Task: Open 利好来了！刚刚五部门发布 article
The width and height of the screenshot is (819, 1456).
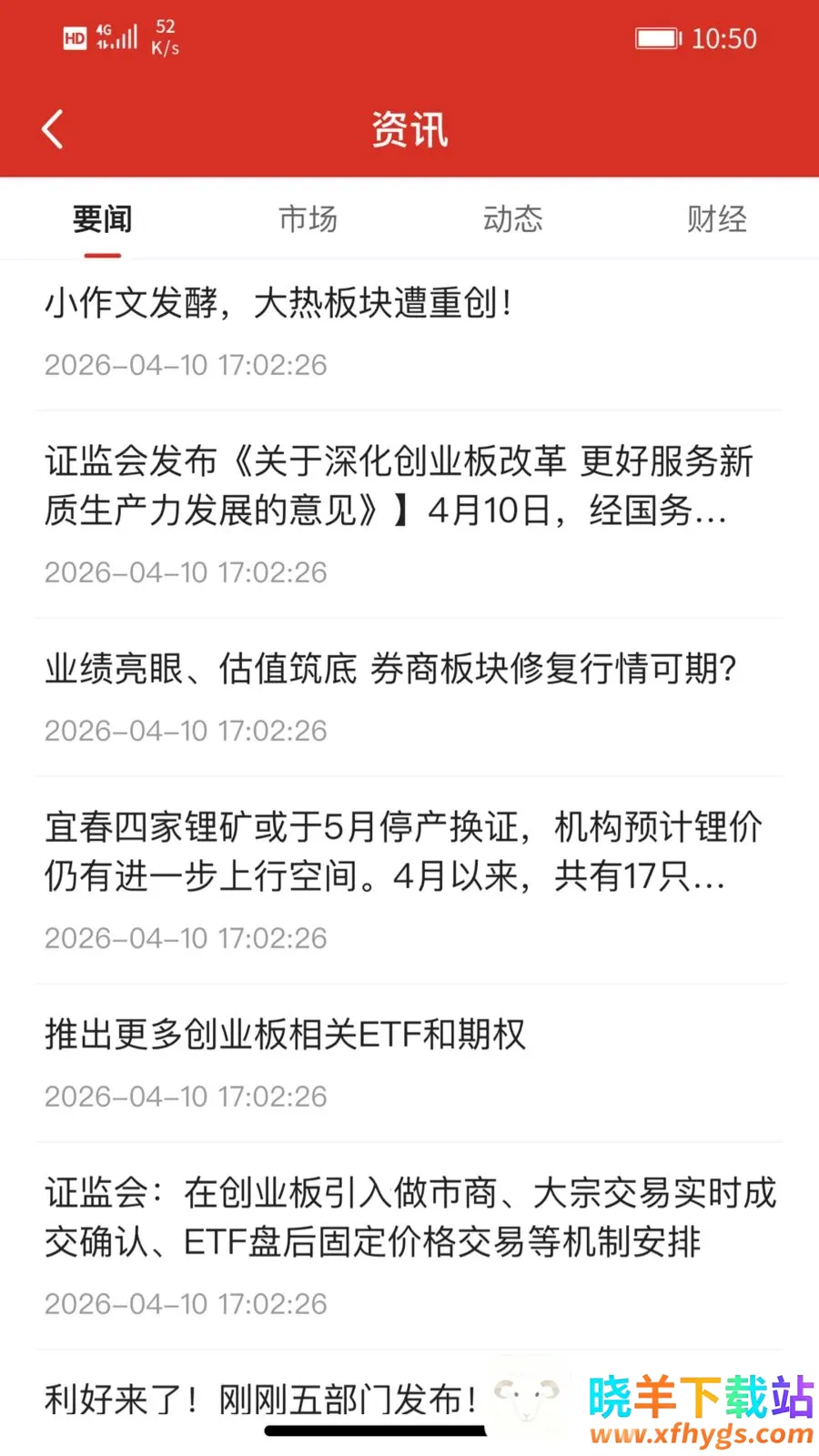Action: point(264,1400)
